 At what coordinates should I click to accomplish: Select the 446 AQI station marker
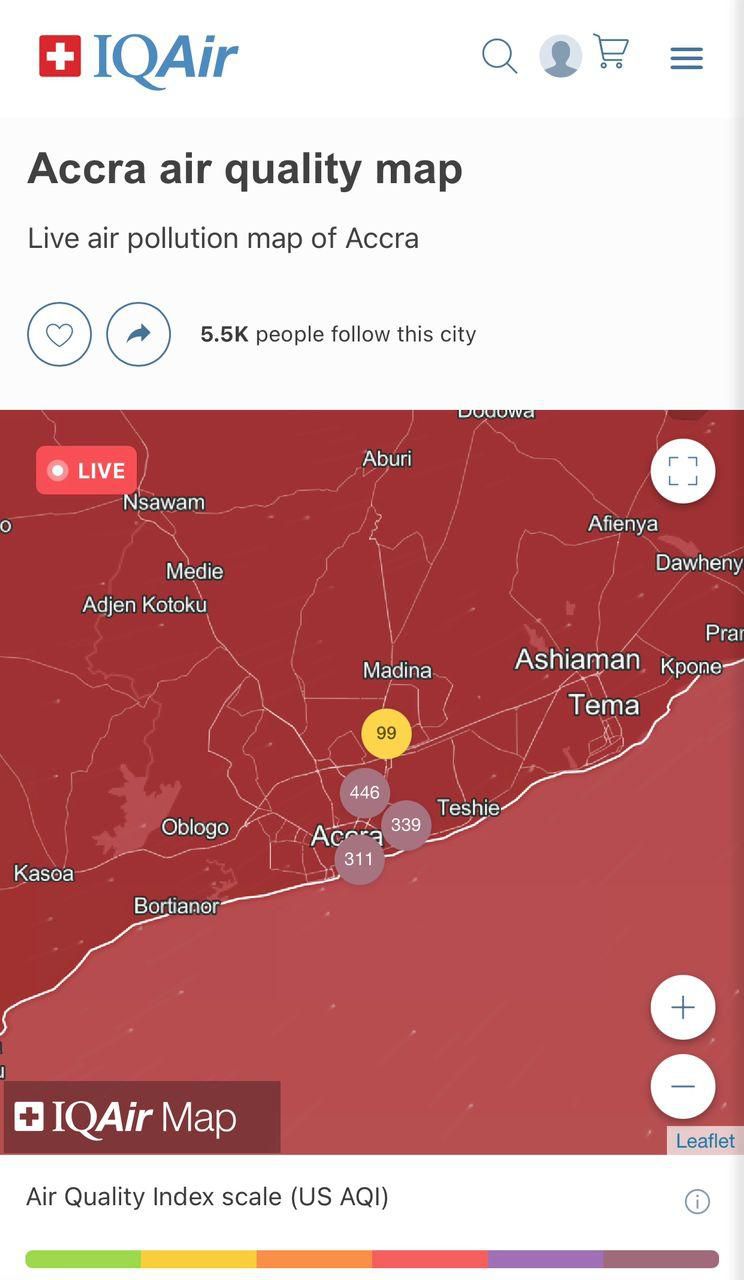click(364, 792)
